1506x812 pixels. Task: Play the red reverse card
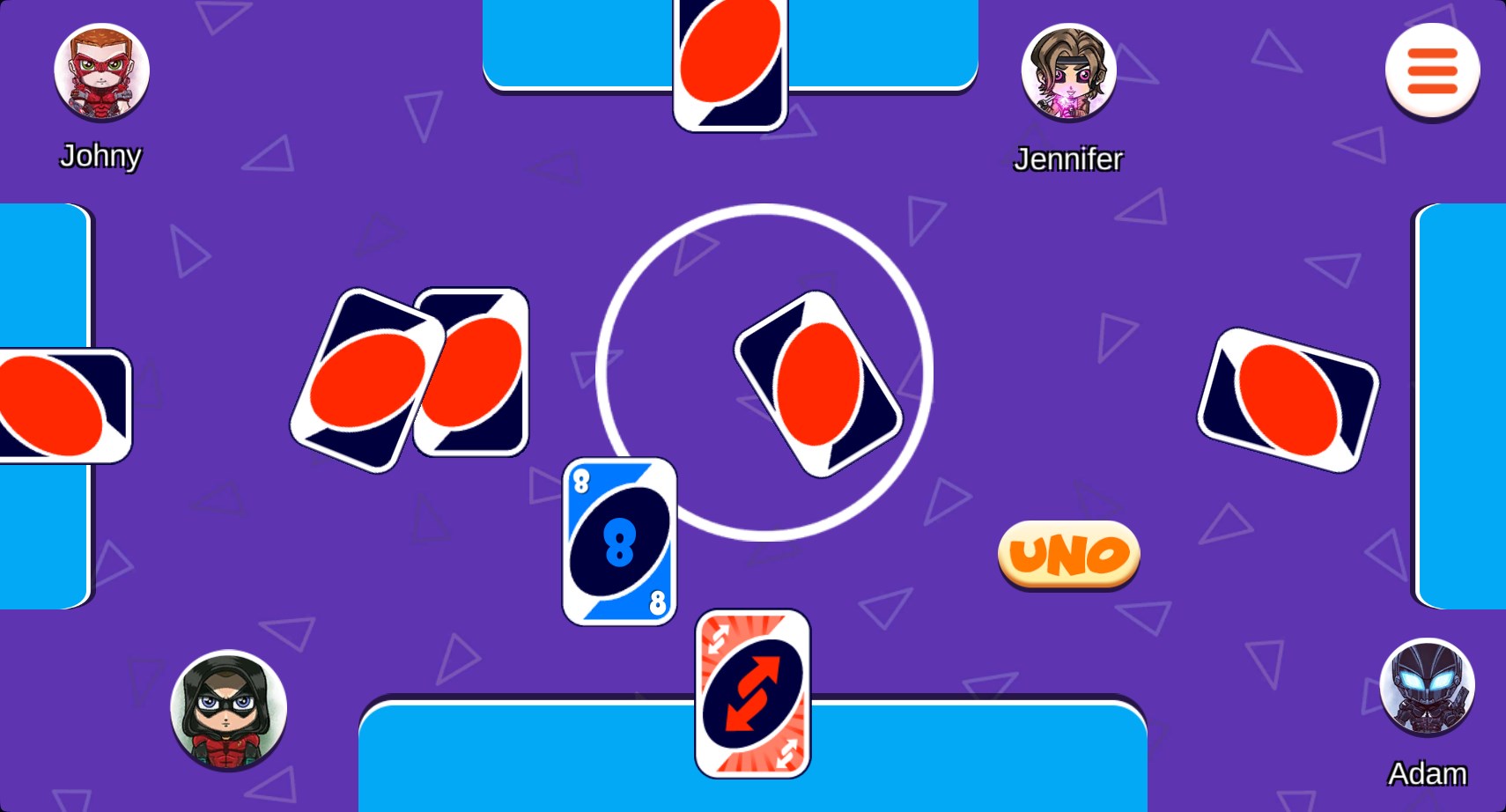(753, 693)
